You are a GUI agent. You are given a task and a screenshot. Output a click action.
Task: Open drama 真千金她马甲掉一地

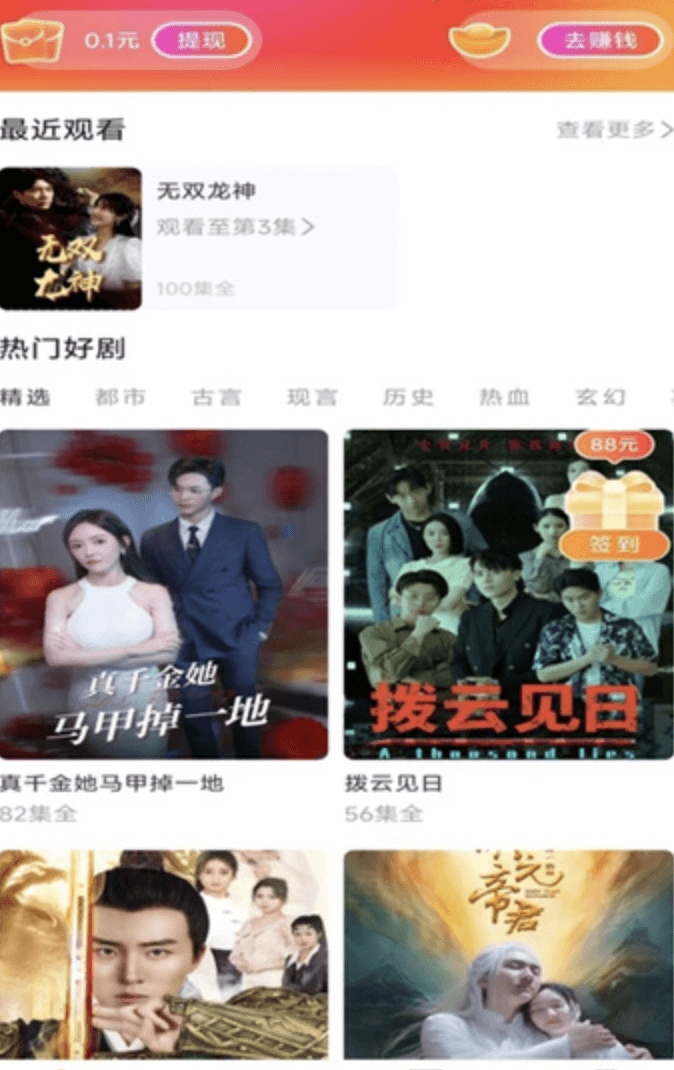click(164, 595)
